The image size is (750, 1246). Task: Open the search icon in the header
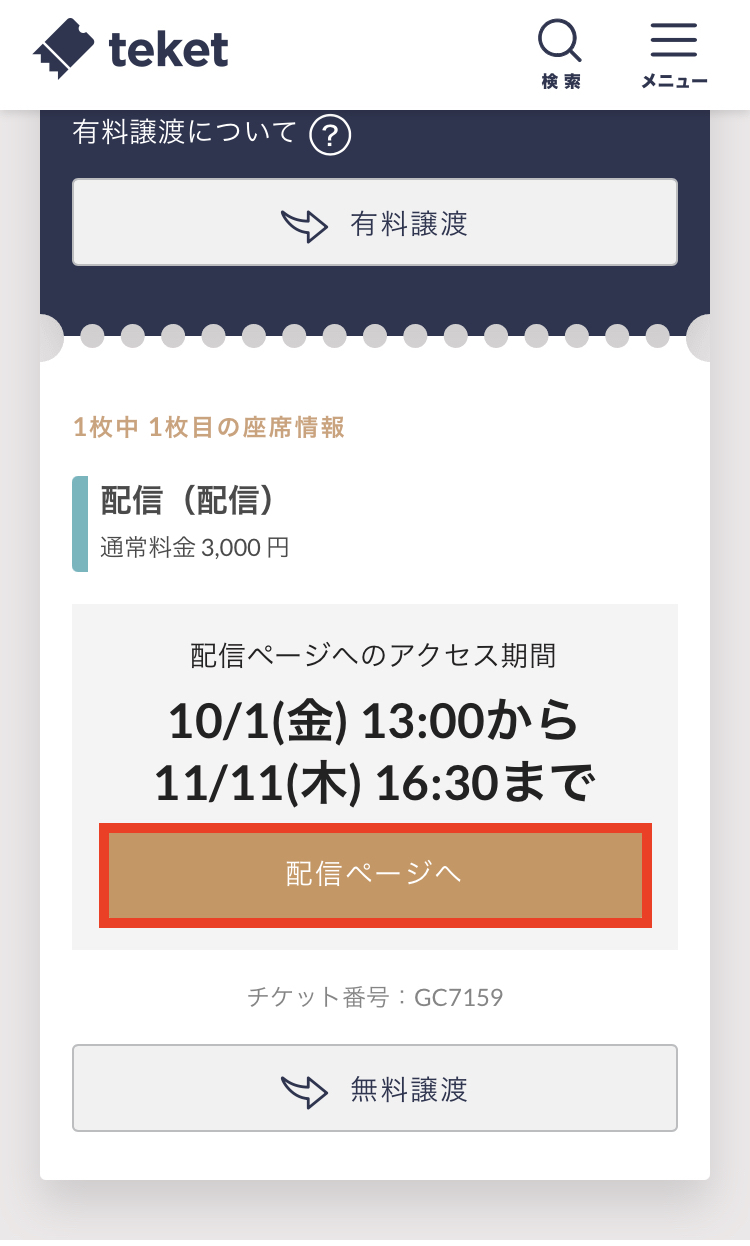[x=560, y=53]
